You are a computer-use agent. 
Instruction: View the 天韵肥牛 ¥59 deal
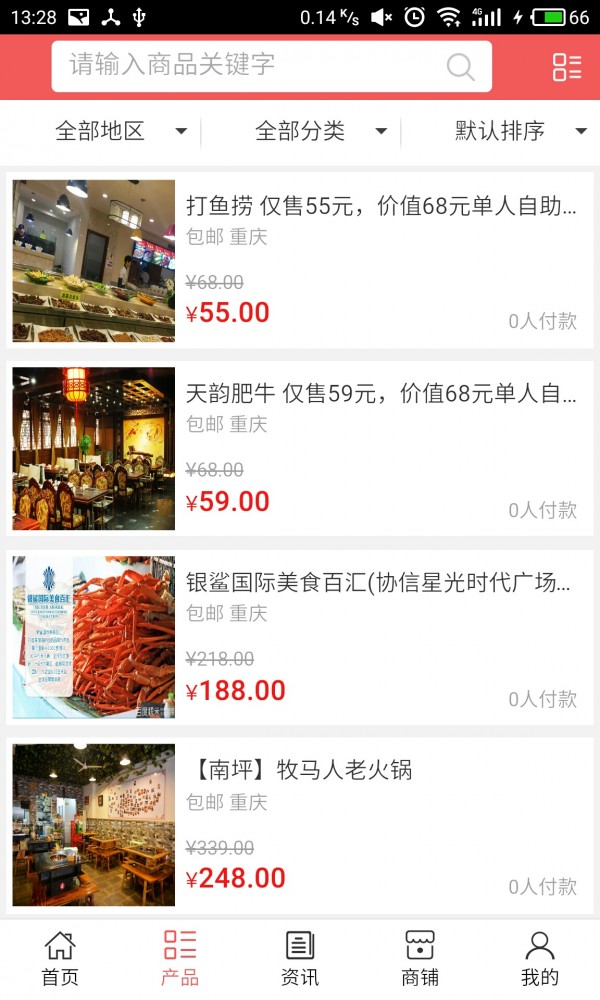tap(300, 449)
